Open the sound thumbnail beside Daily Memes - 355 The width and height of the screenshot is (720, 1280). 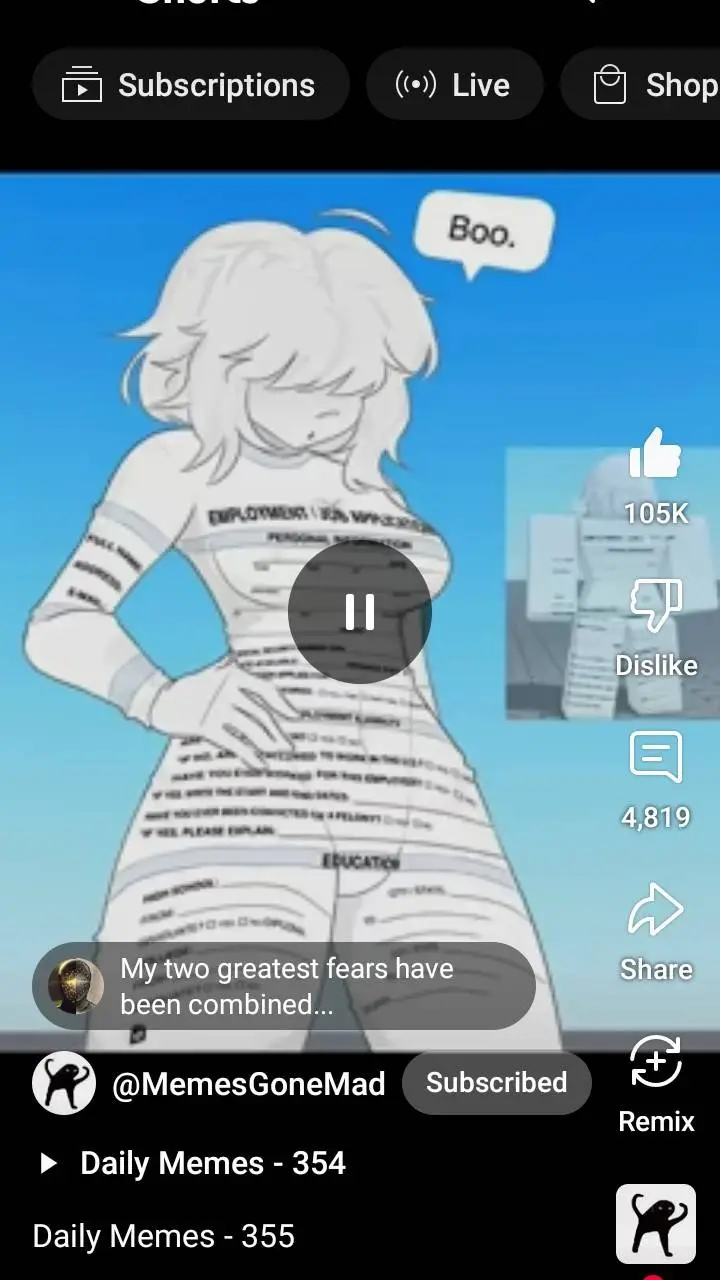click(x=656, y=1224)
